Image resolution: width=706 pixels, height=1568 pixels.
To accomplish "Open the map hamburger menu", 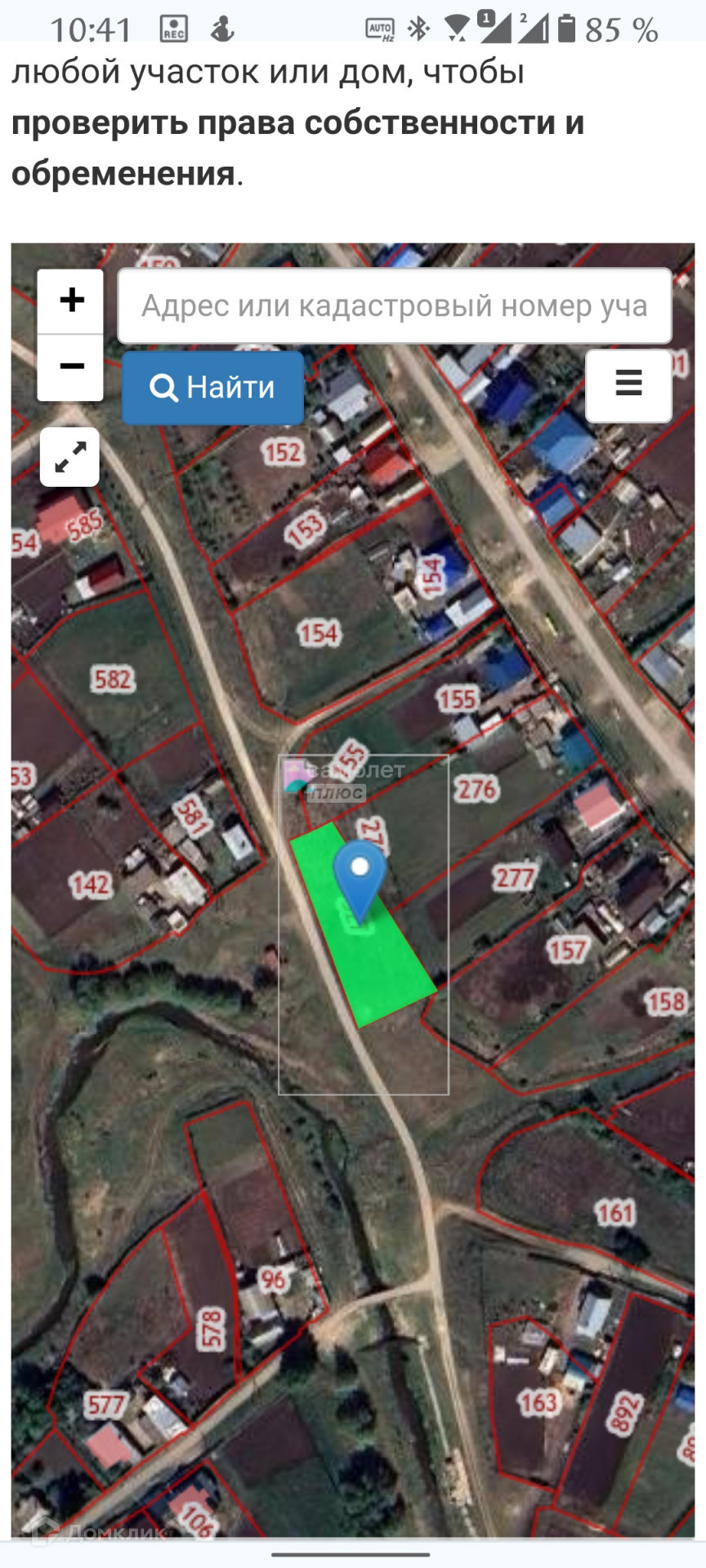I will (628, 385).
